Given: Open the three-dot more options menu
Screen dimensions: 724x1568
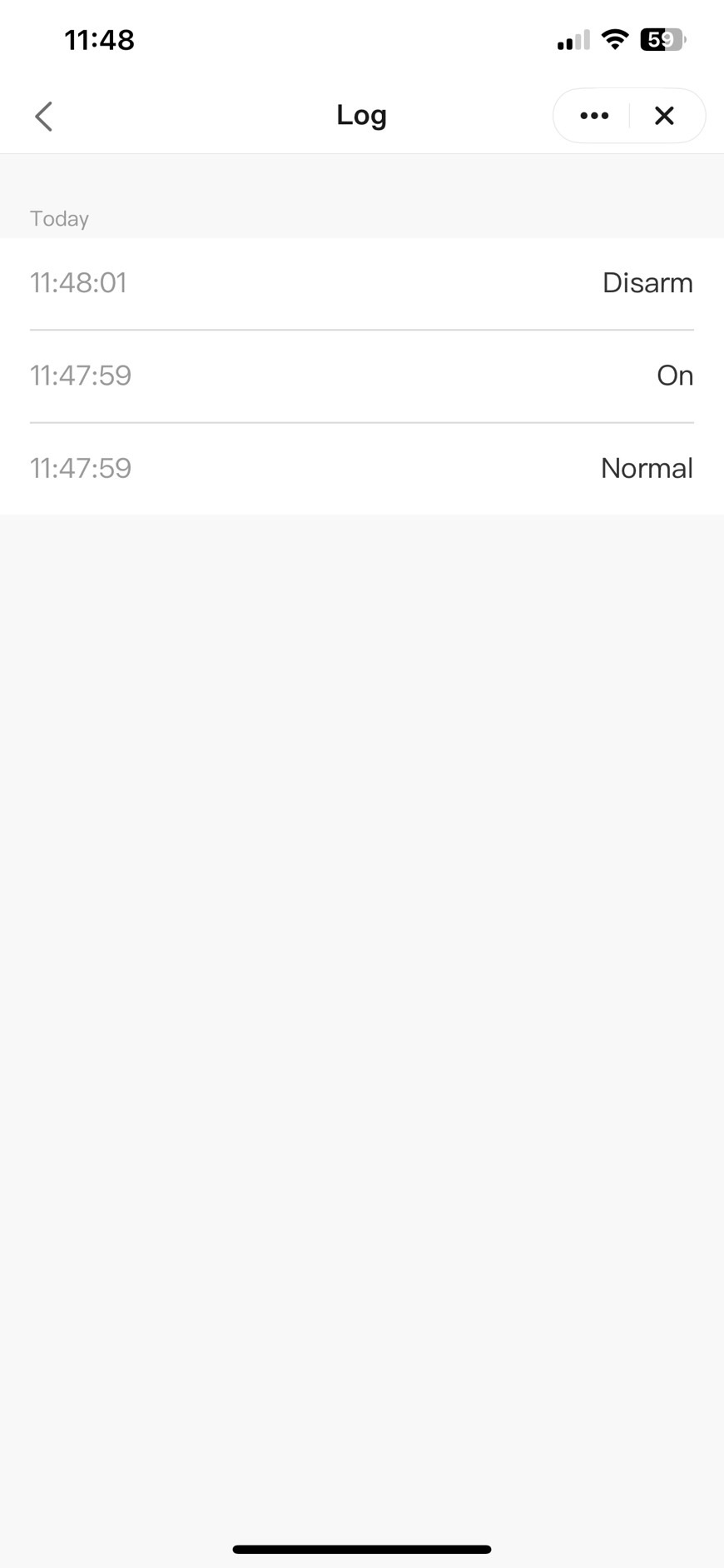Looking at the screenshot, I should pos(593,116).
